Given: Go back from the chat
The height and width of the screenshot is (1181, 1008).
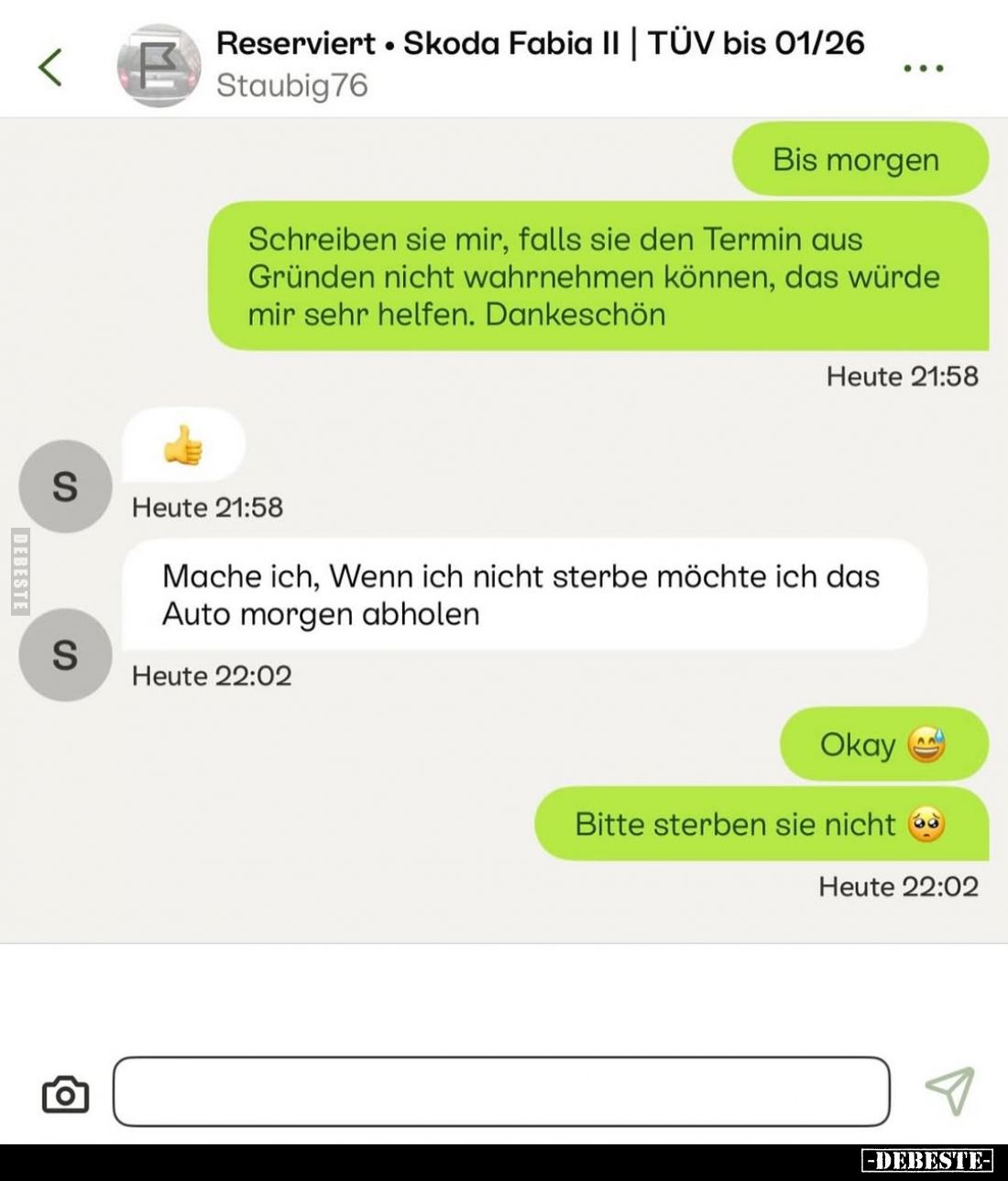Looking at the screenshot, I should (x=50, y=67).
